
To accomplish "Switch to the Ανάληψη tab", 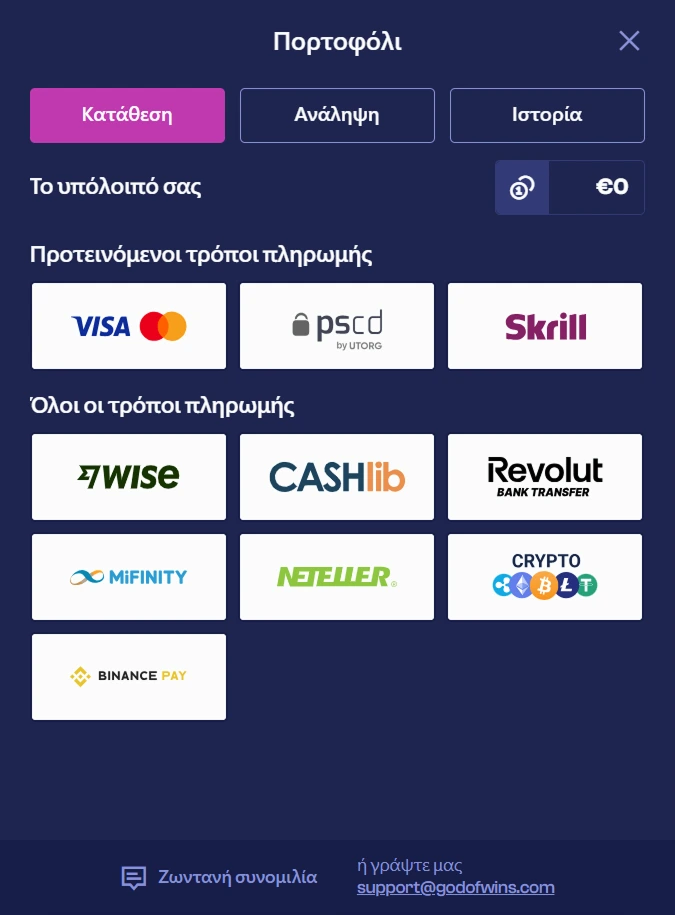I will [x=337, y=115].
